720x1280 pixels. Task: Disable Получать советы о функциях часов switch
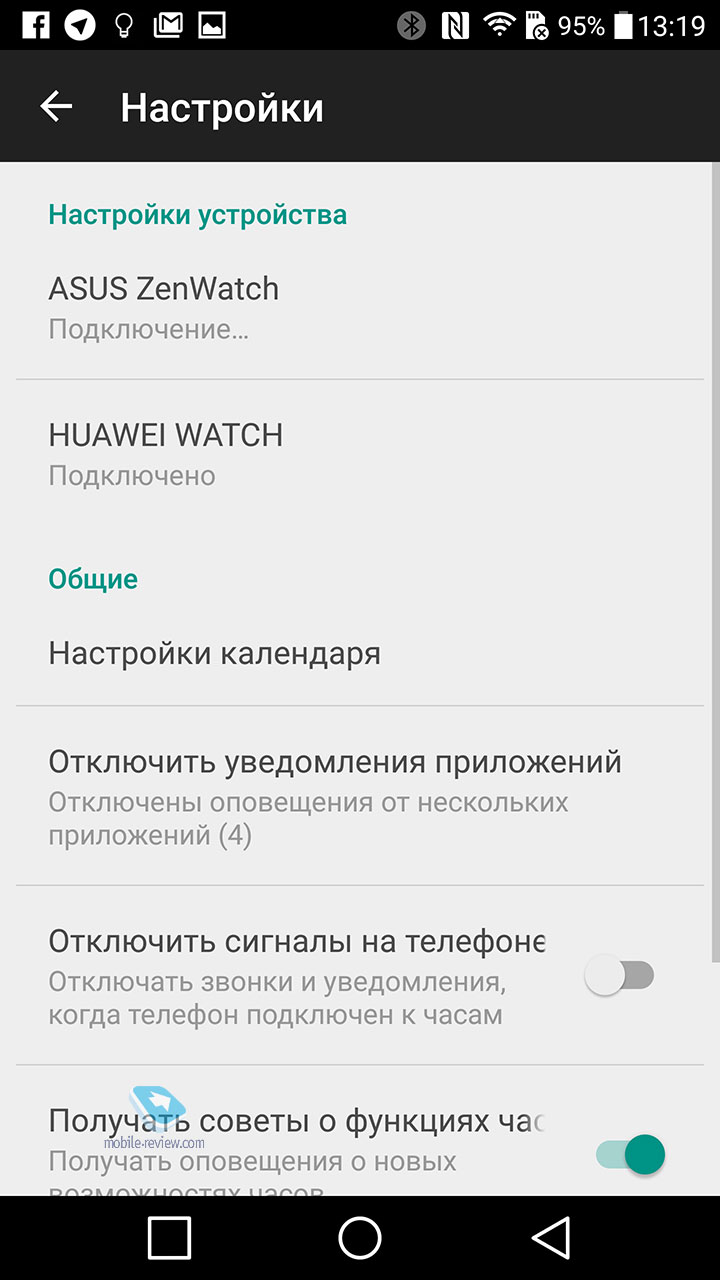630,1154
